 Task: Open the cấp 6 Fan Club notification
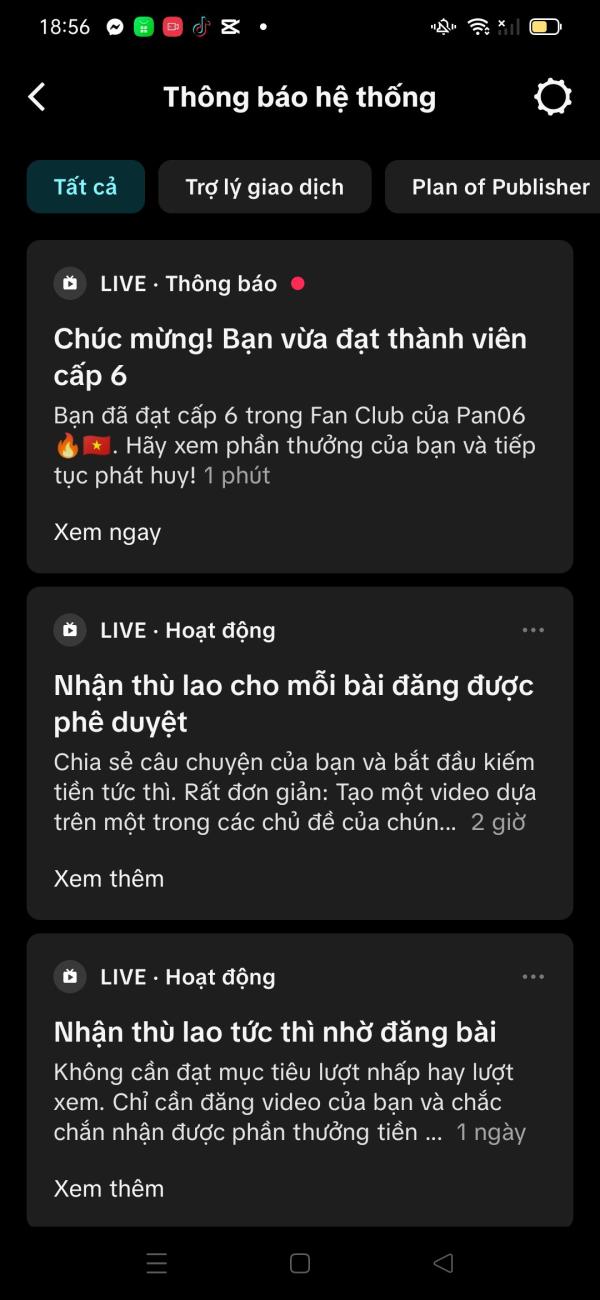pos(290,357)
